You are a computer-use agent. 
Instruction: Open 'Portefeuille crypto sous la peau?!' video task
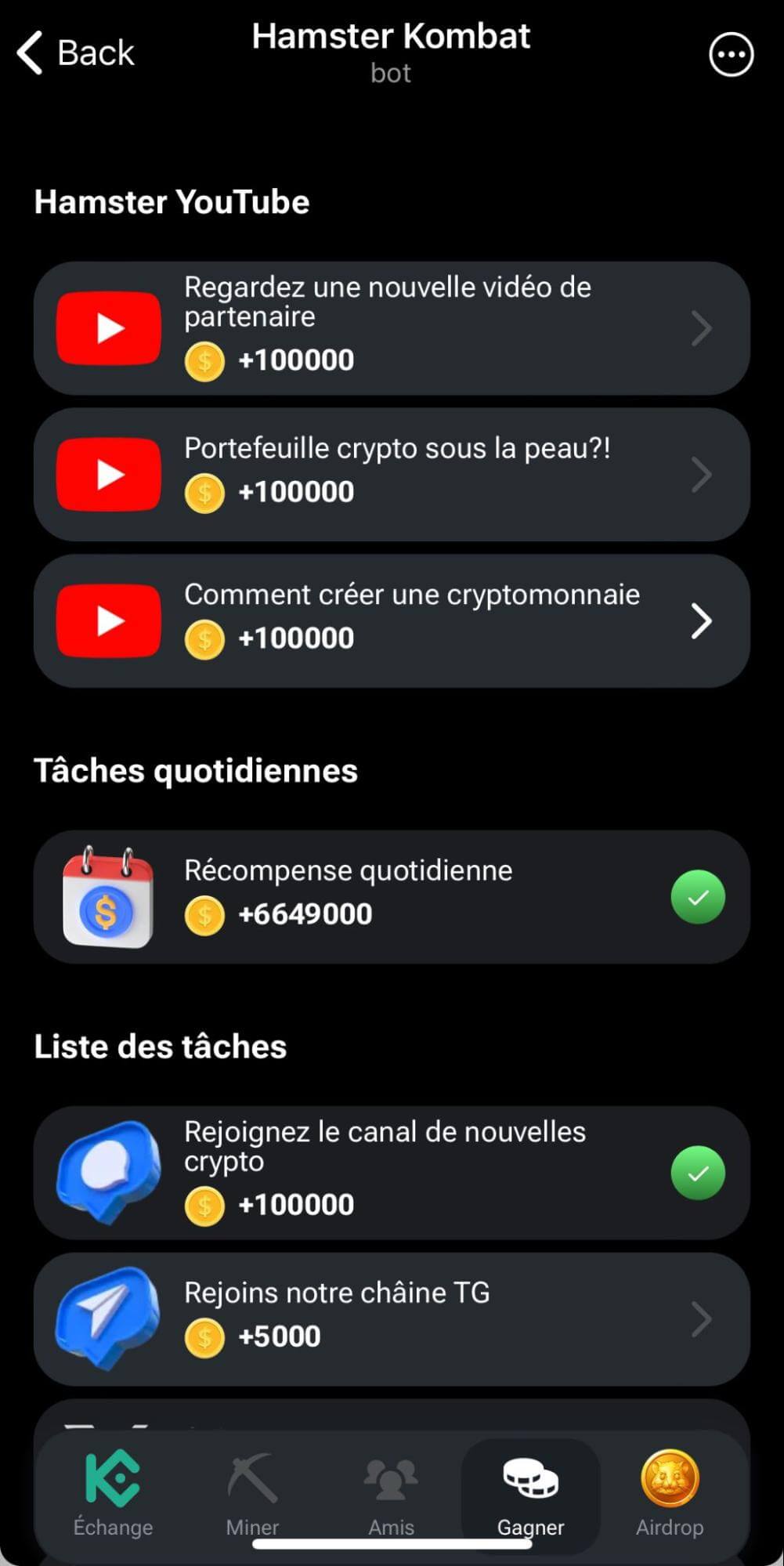[x=391, y=474]
